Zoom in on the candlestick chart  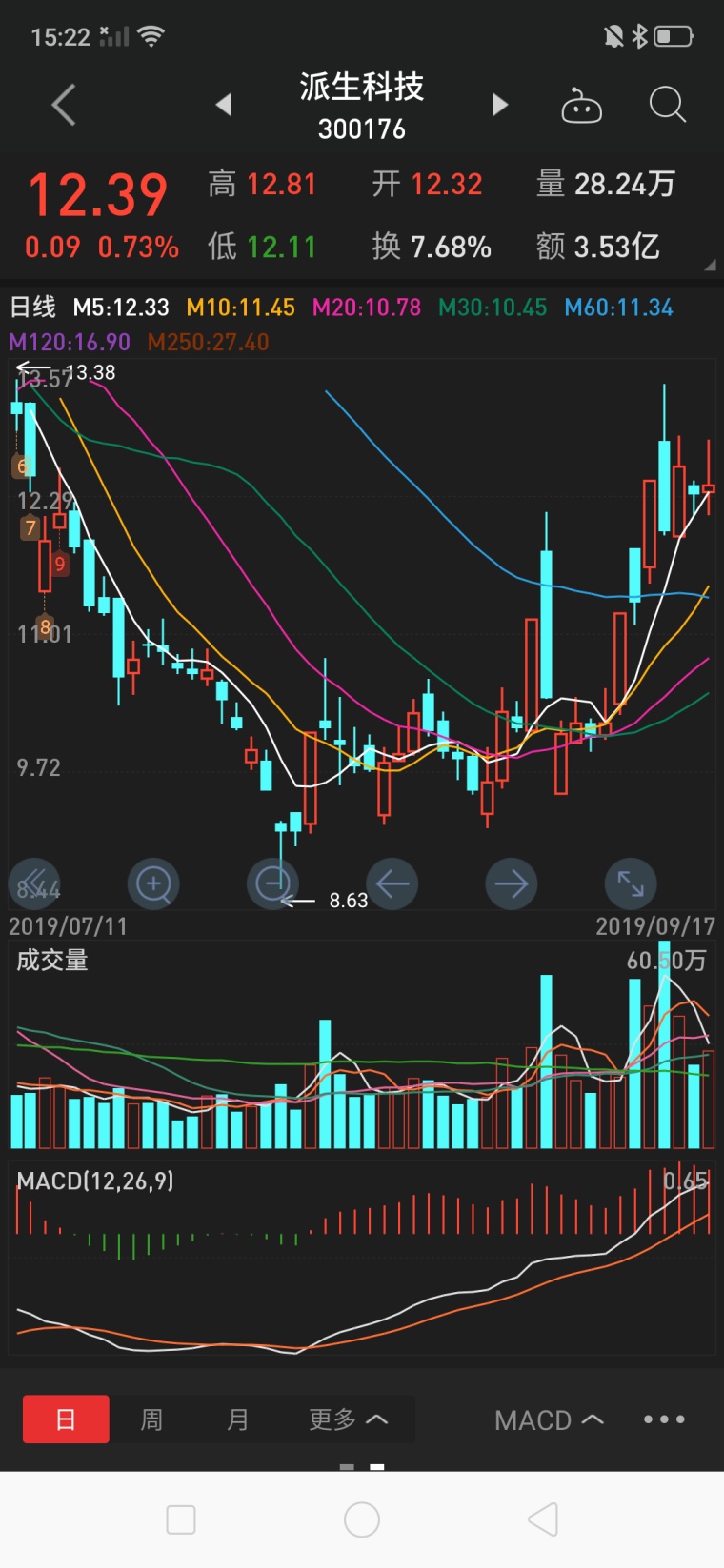153,883
